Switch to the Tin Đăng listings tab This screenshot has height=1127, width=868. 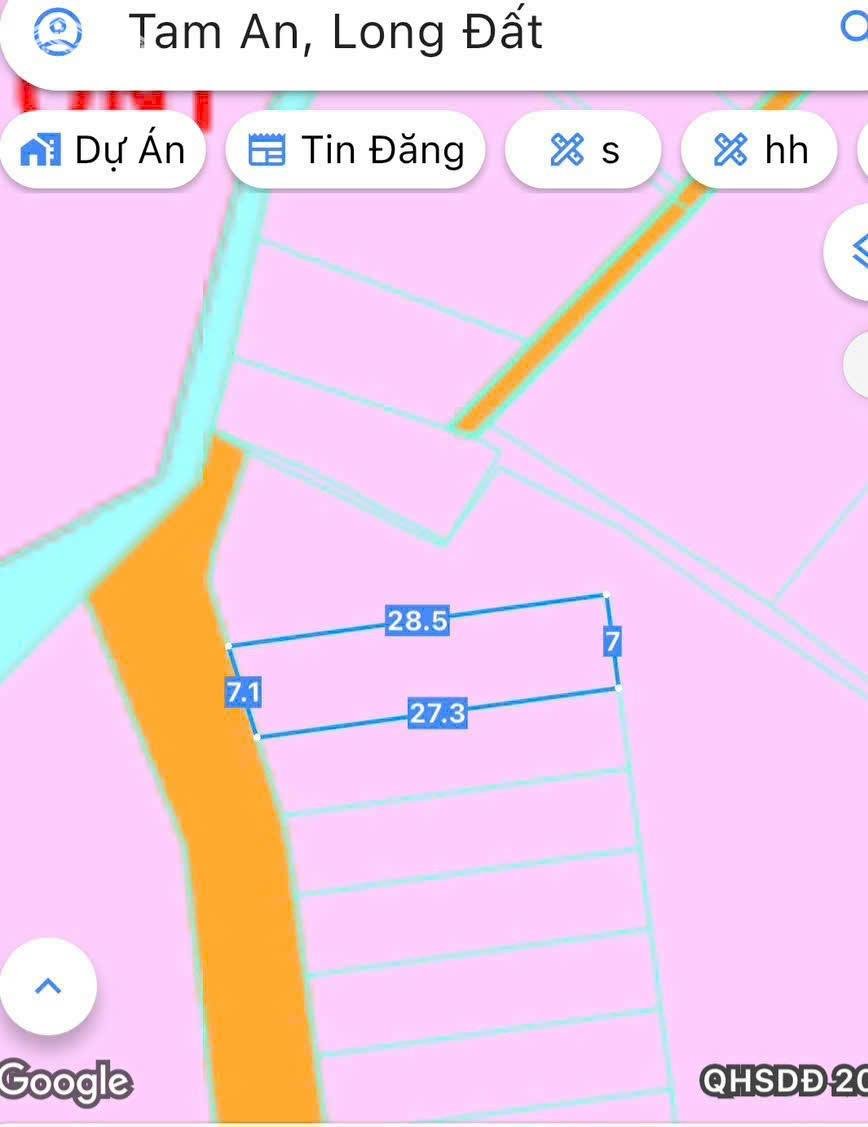[x=356, y=148]
